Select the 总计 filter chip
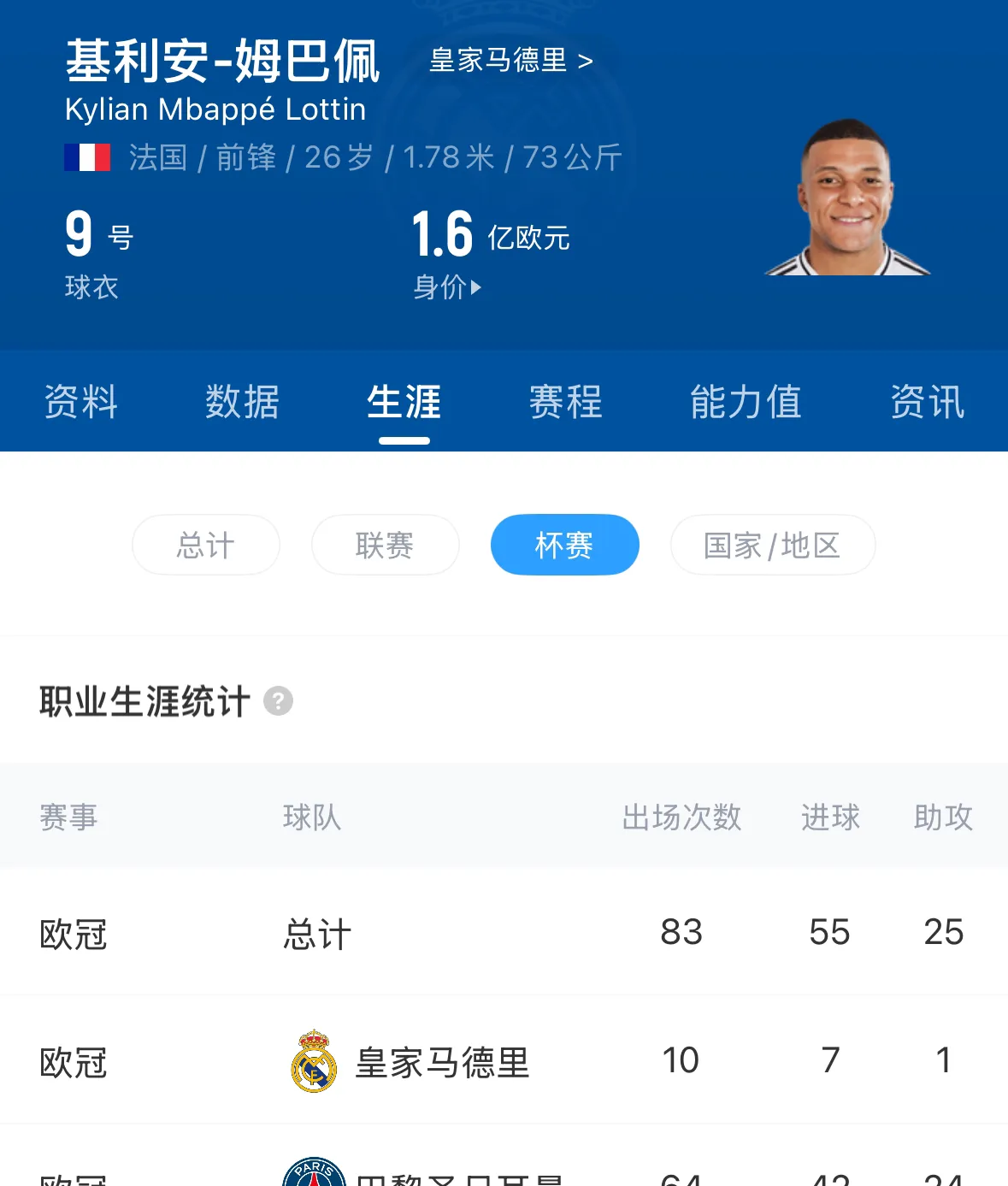 (206, 545)
